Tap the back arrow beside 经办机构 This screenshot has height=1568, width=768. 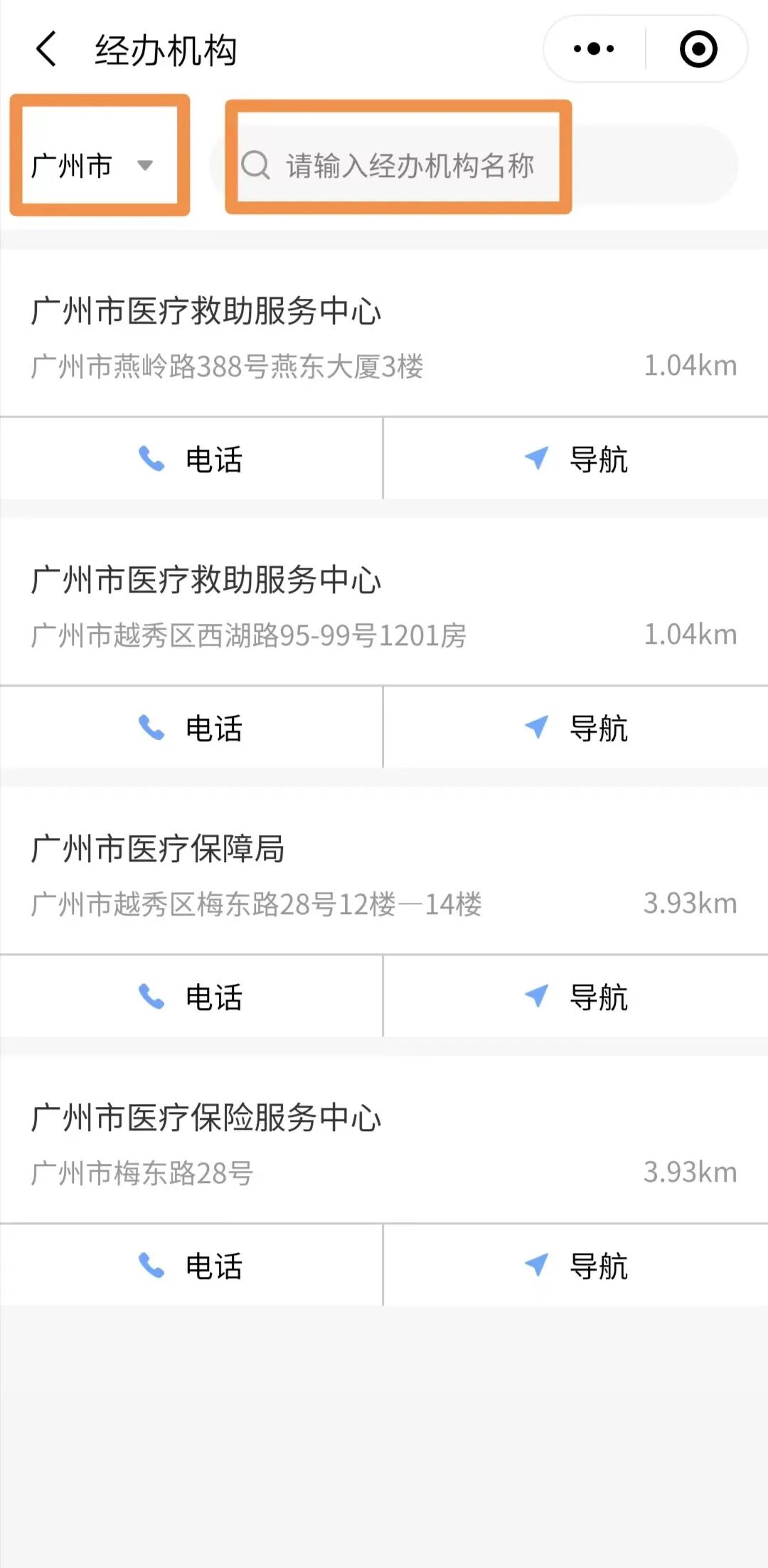pos(46,48)
